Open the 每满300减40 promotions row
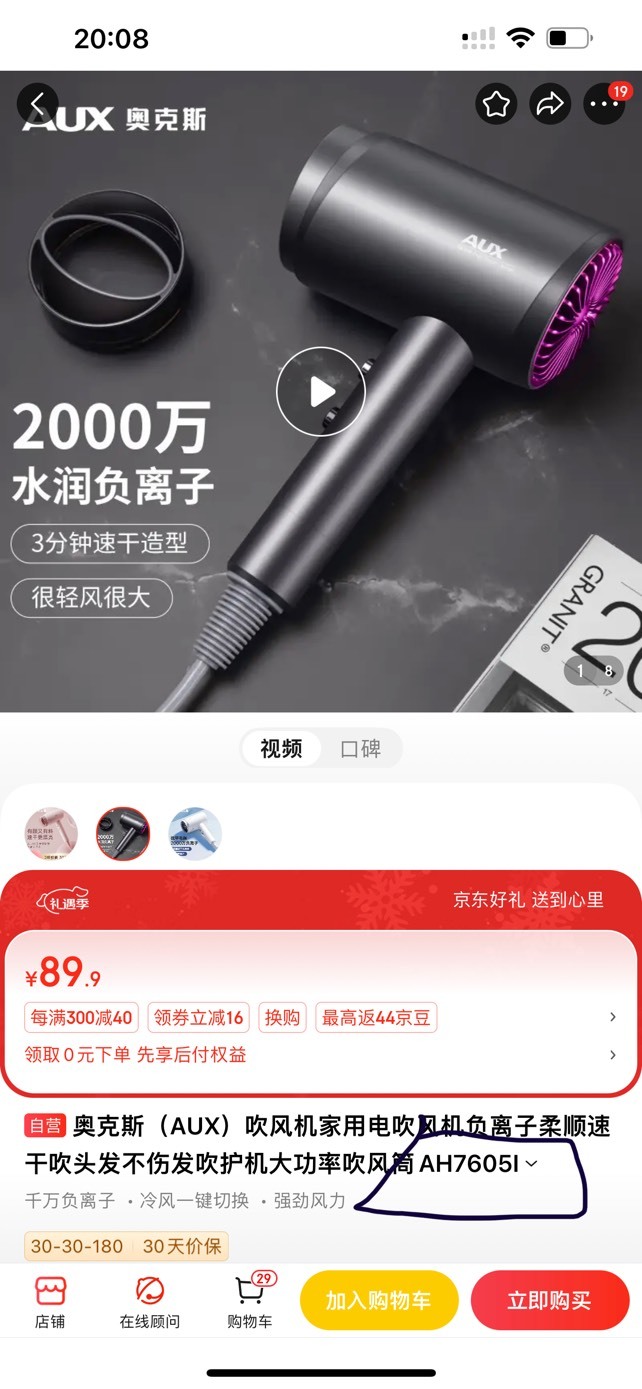This screenshot has height=1389, width=642. coord(320,1018)
